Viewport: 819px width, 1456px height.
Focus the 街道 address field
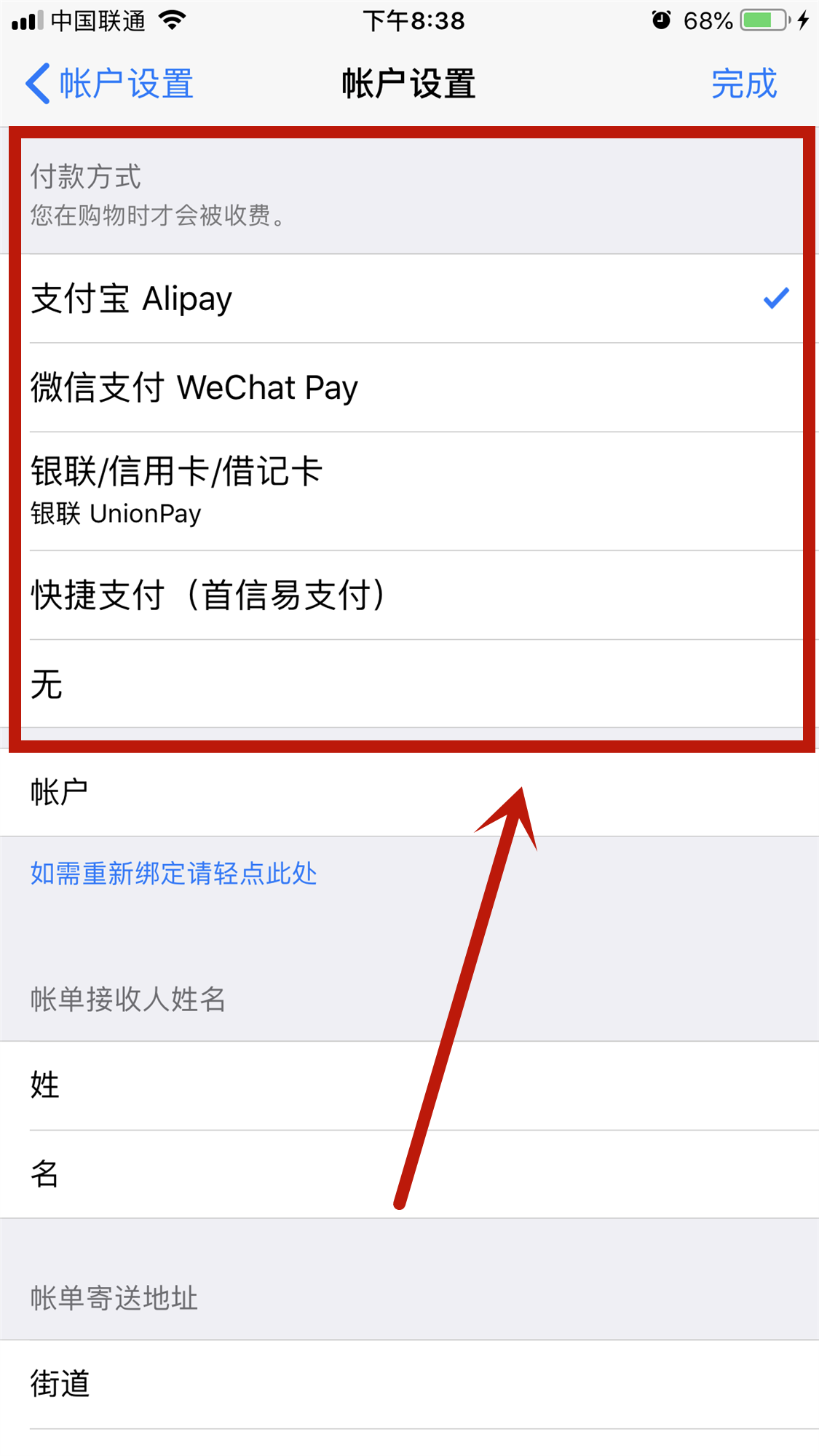[x=408, y=1383]
